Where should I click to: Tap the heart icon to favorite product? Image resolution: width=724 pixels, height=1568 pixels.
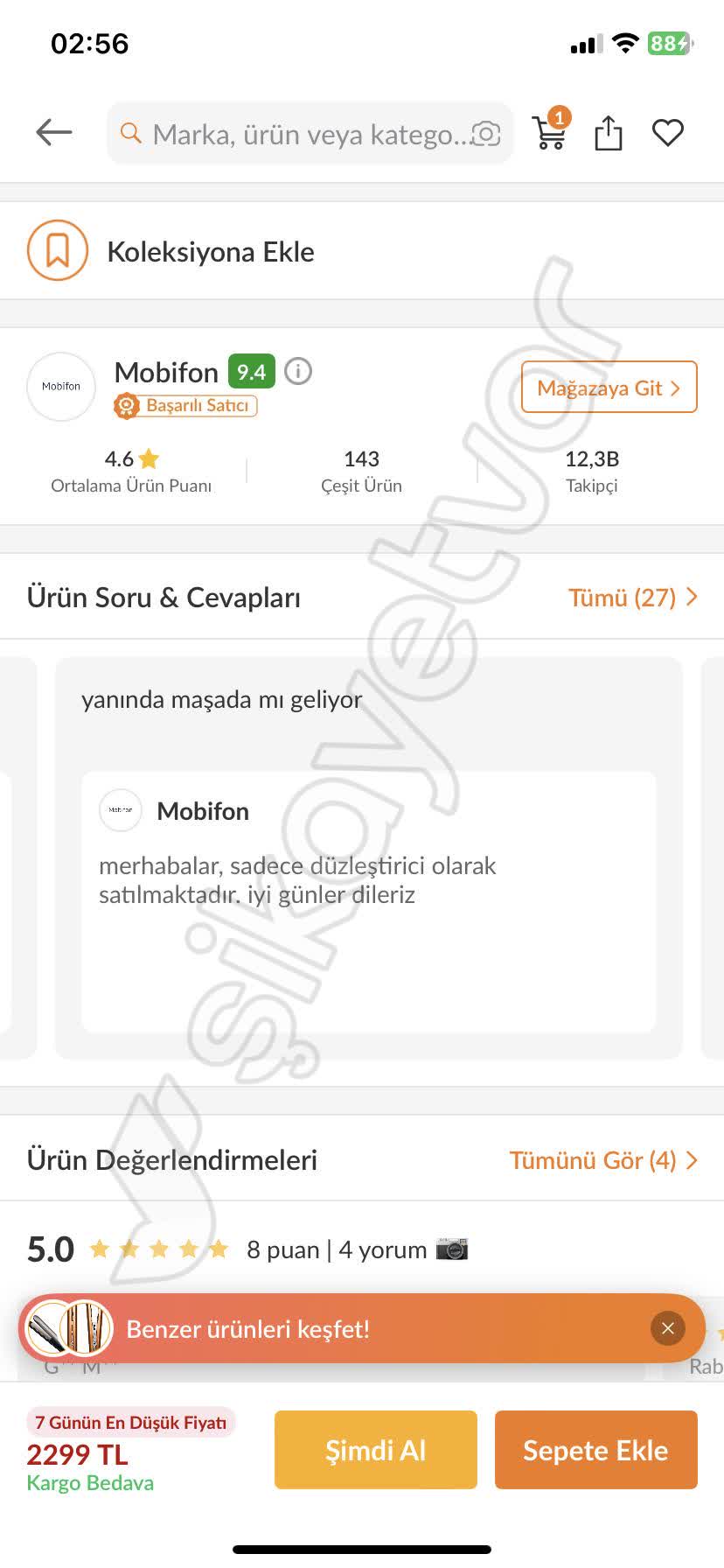(668, 132)
